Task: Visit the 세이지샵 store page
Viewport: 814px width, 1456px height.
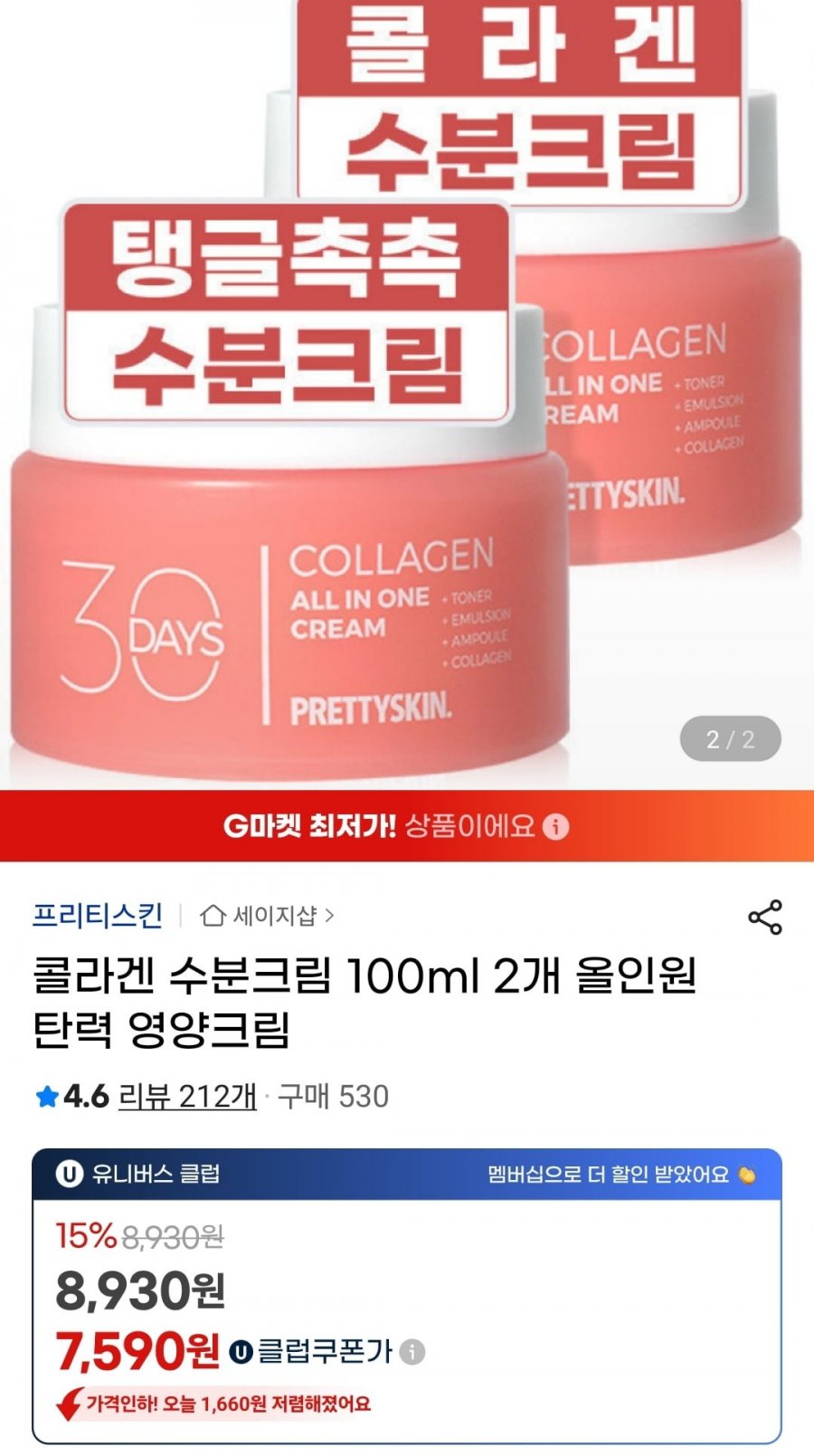Action: tap(268, 916)
